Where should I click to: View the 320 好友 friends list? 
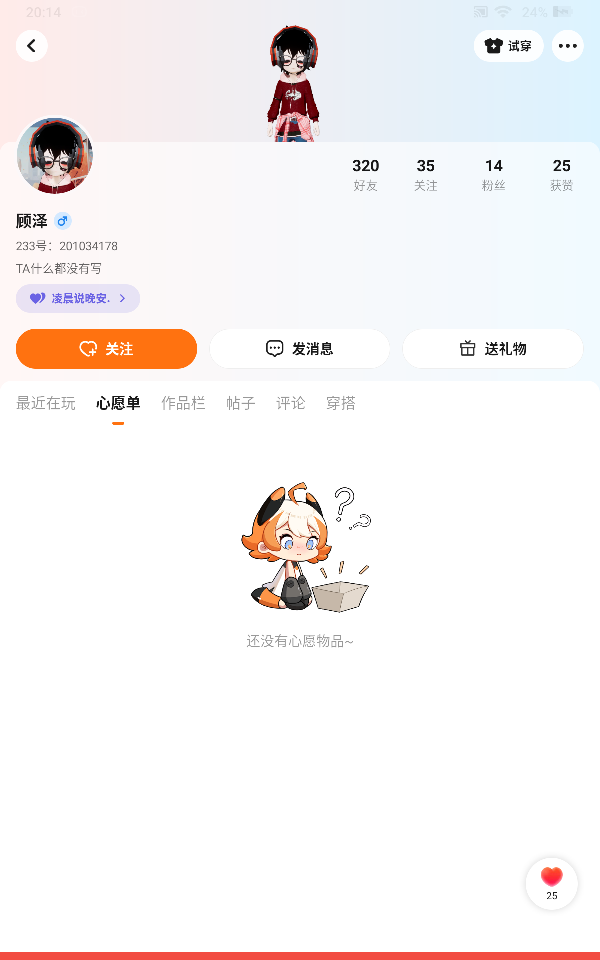(366, 174)
